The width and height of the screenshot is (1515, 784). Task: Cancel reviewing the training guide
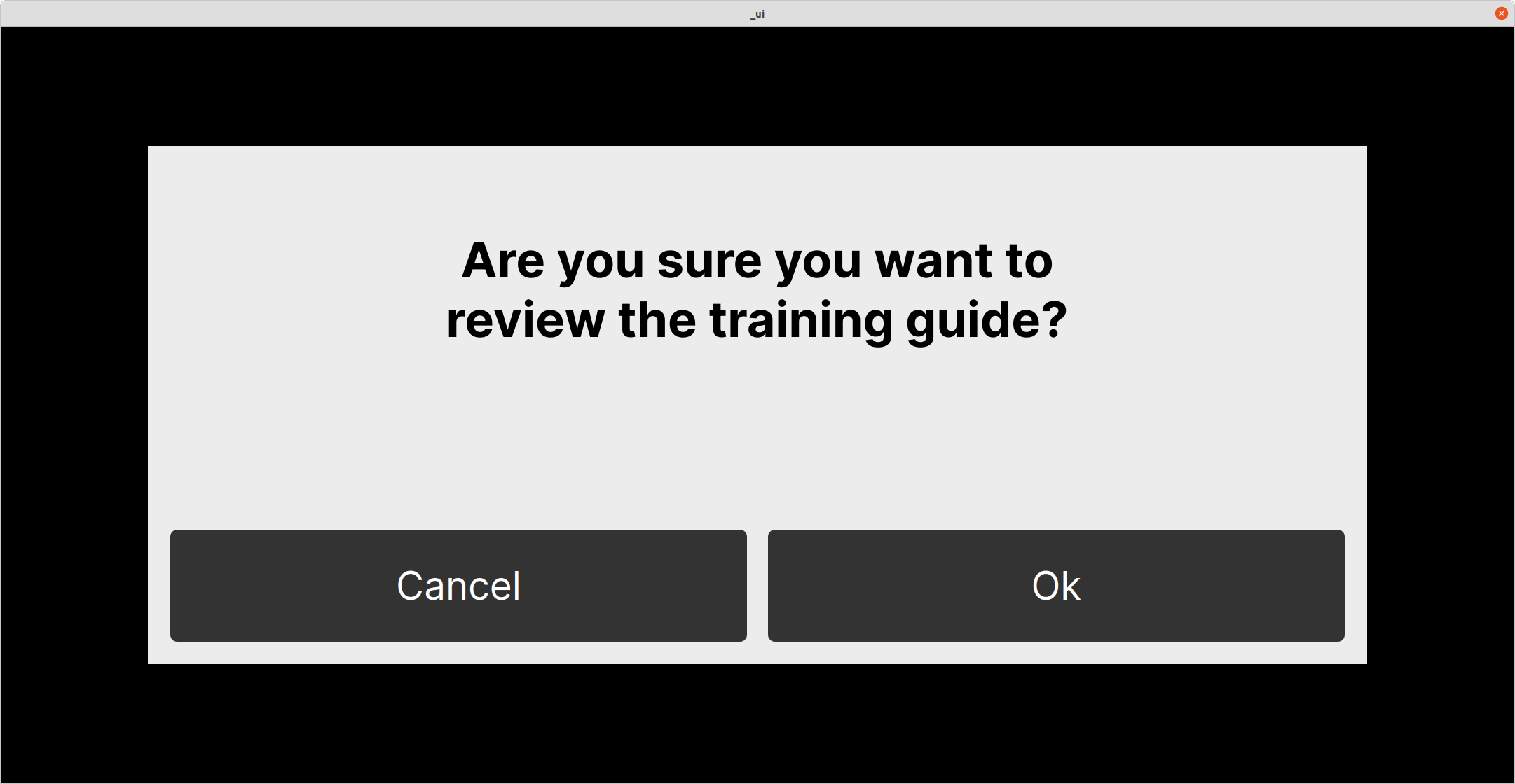(x=458, y=585)
